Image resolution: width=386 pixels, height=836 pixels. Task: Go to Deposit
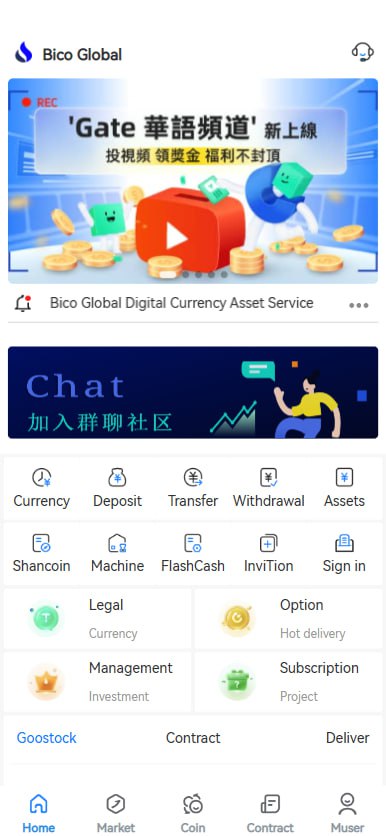pos(117,488)
